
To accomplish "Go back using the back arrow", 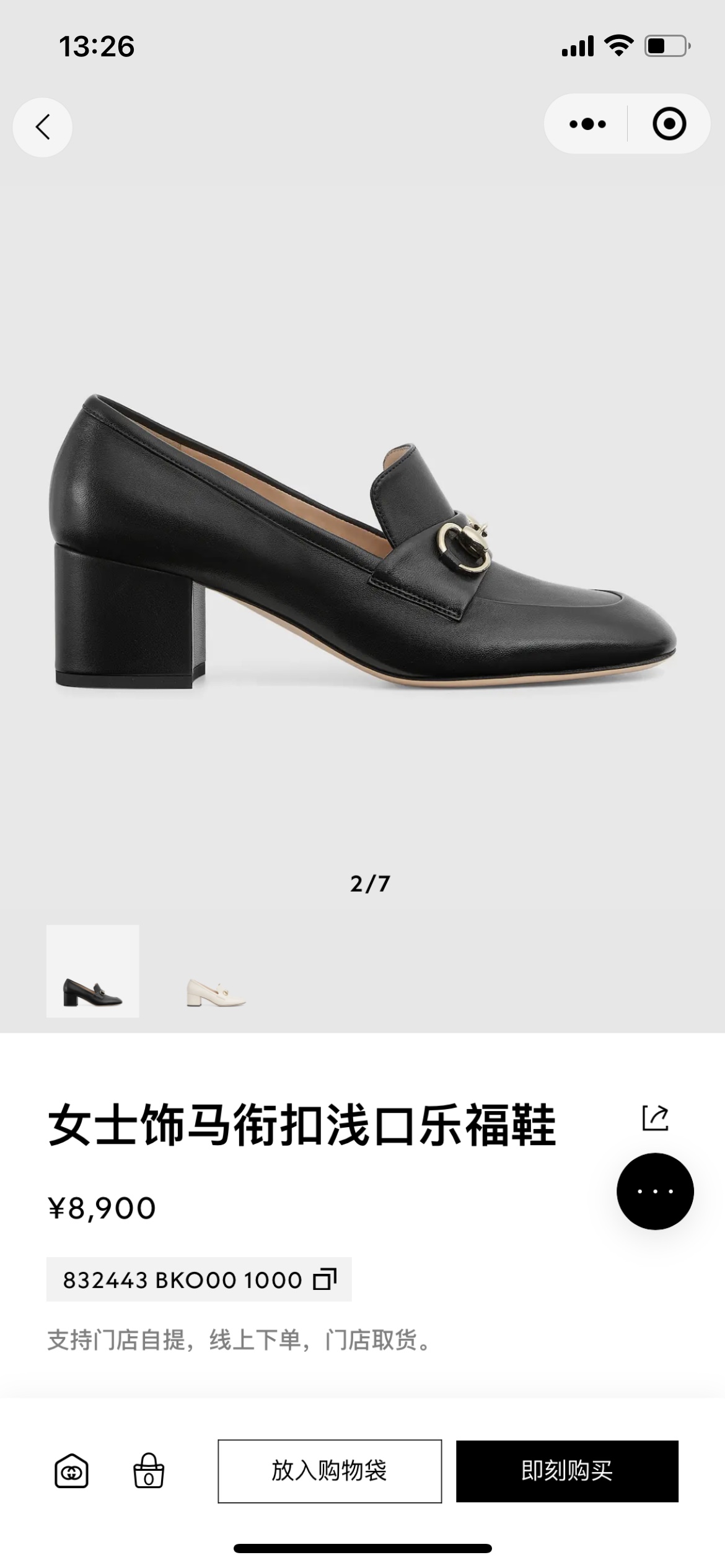I will (42, 127).
